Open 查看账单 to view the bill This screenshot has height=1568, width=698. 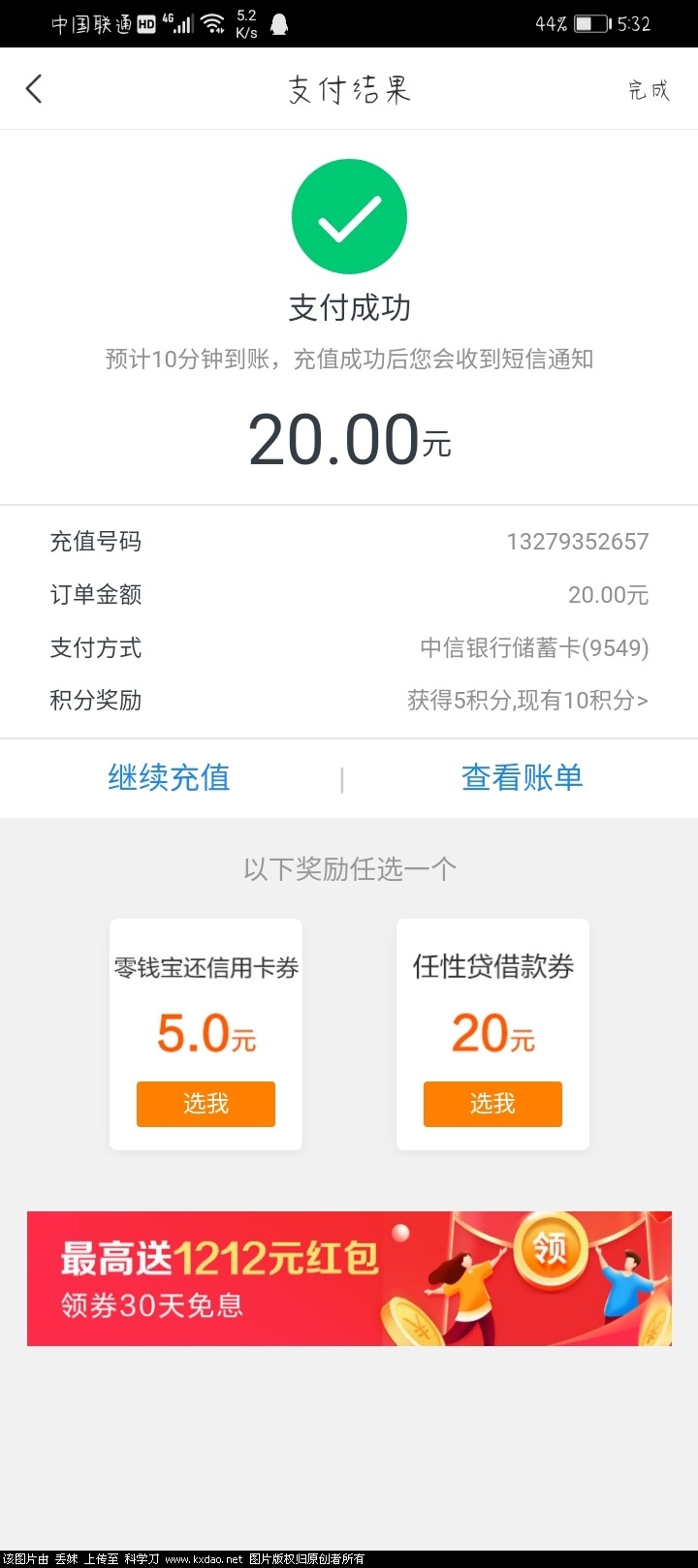click(522, 777)
